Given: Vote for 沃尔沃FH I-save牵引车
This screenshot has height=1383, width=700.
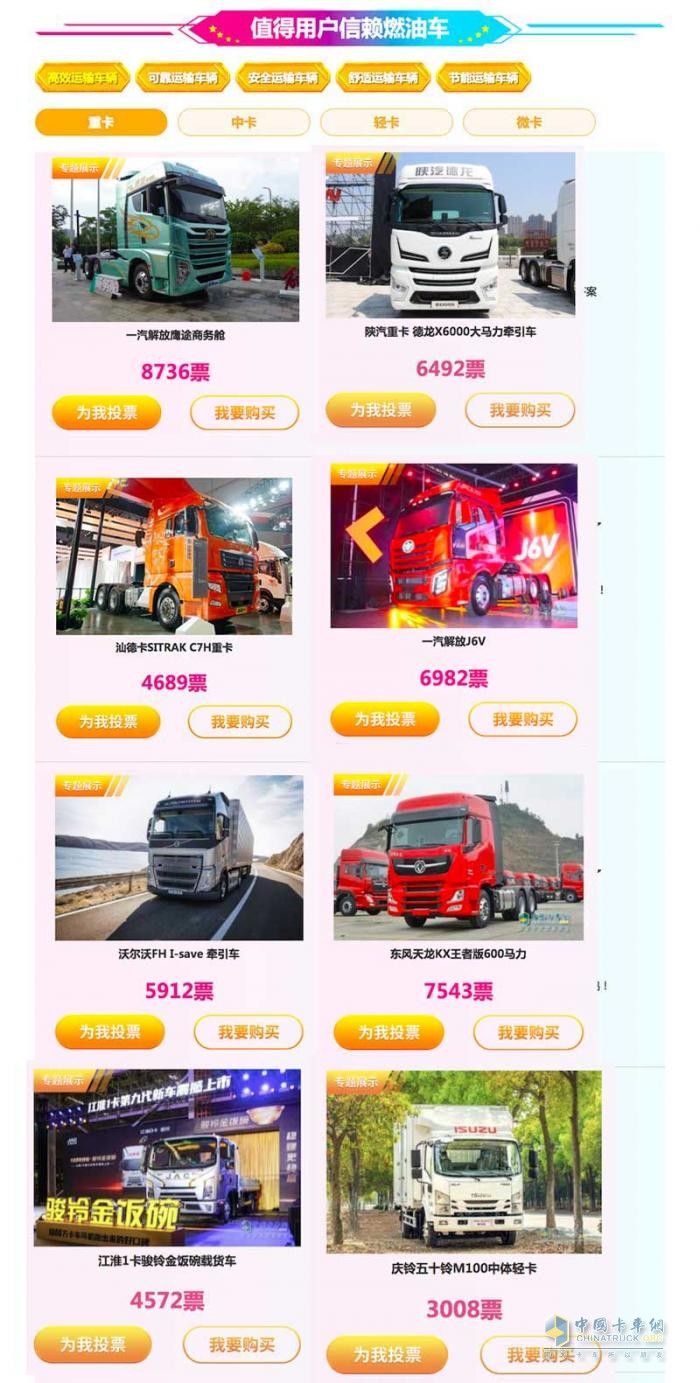Looking at the screenshot, I should pos(109,1032).
